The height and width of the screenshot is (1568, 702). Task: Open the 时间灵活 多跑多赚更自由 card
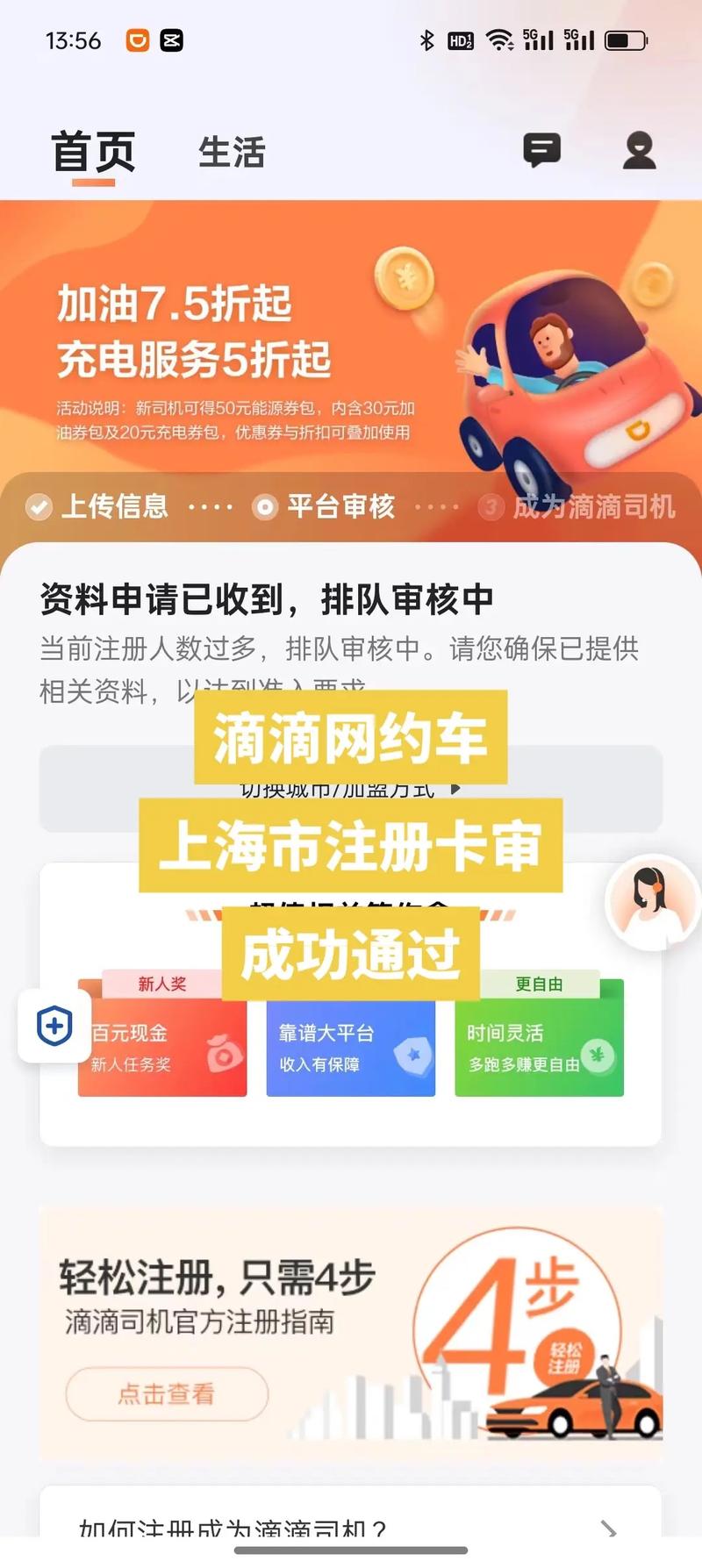[x=539, y=1037]
